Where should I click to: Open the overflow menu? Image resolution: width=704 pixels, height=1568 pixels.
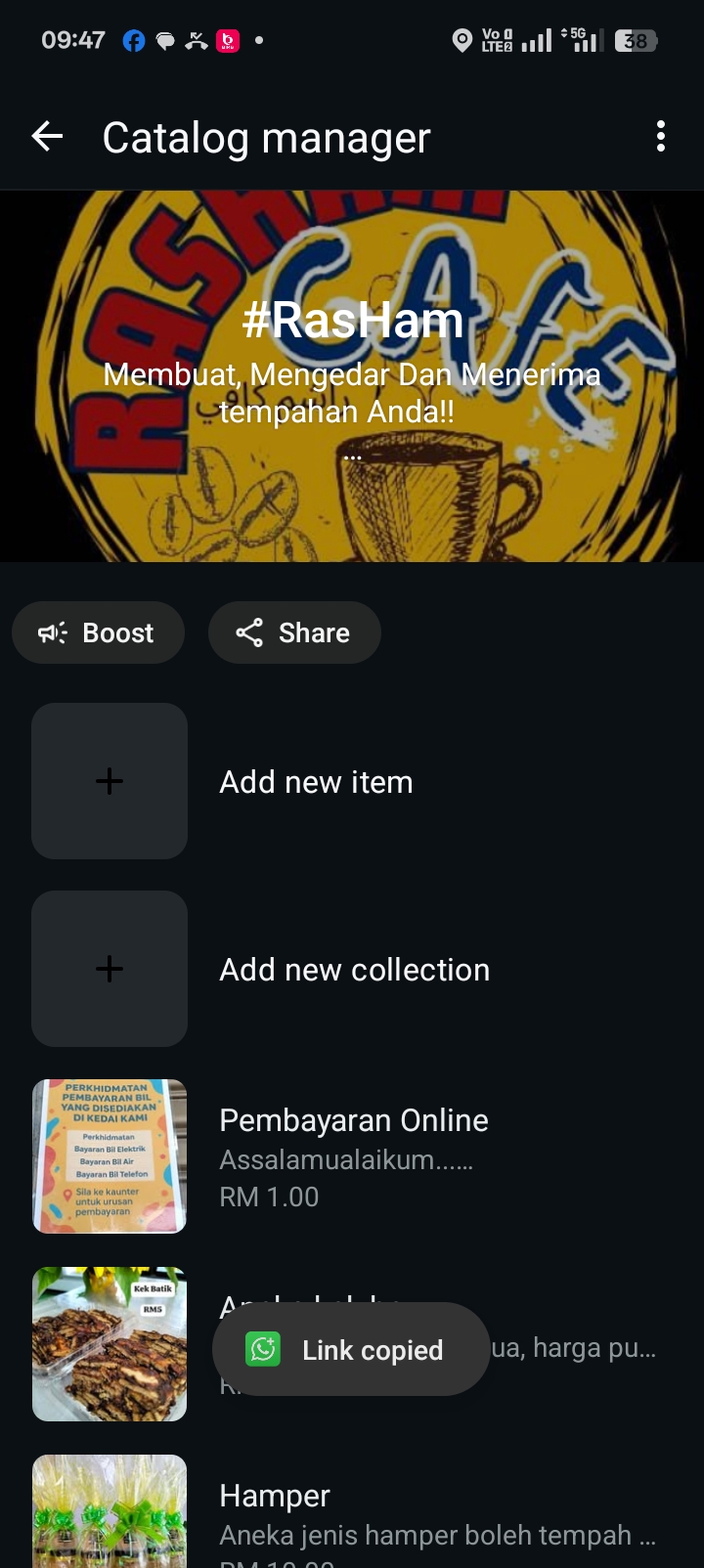[661, 137]
